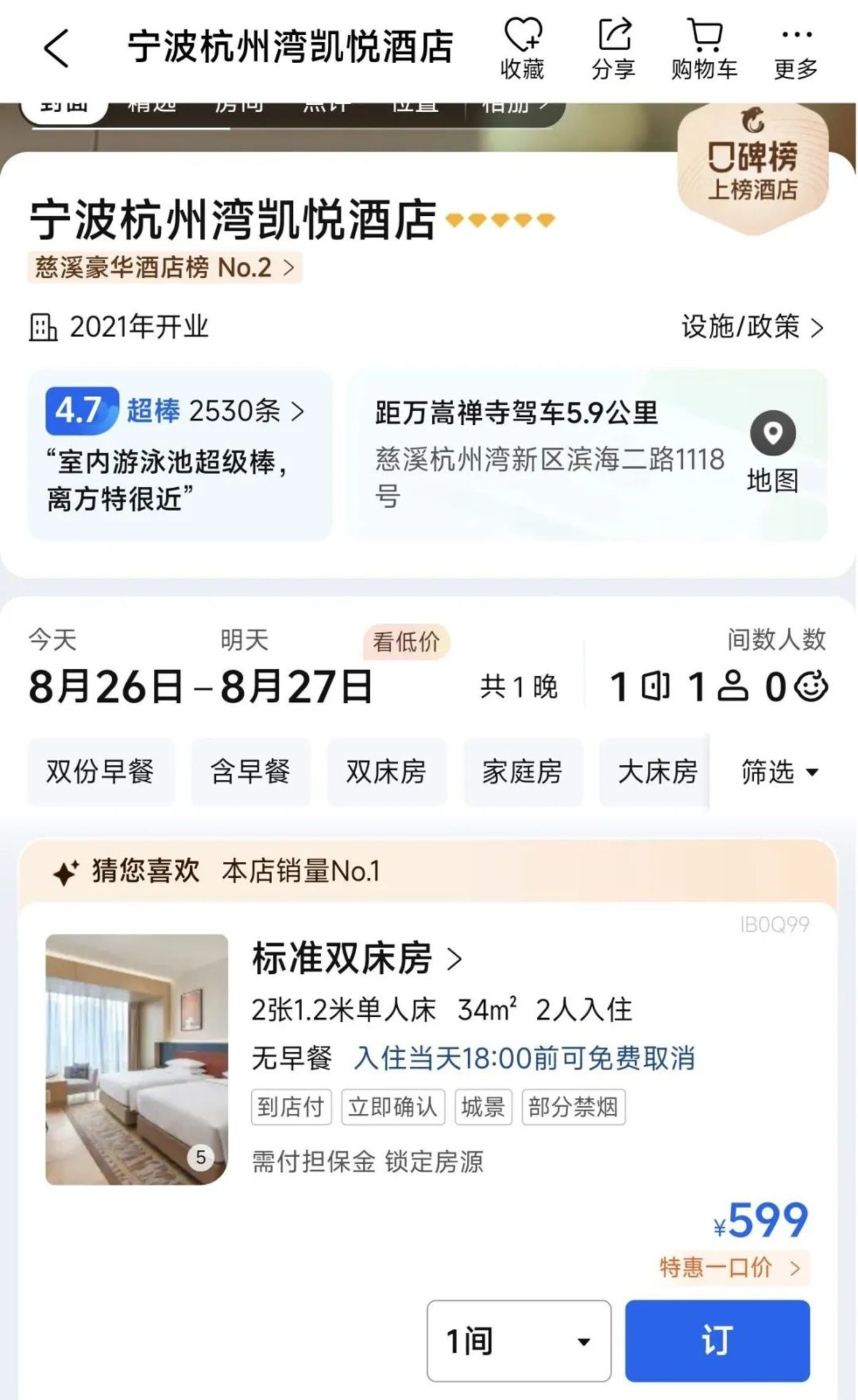858x1400 pixels.
Task: Apply the 双份早餐 filter chip
Action: [101, 772]
